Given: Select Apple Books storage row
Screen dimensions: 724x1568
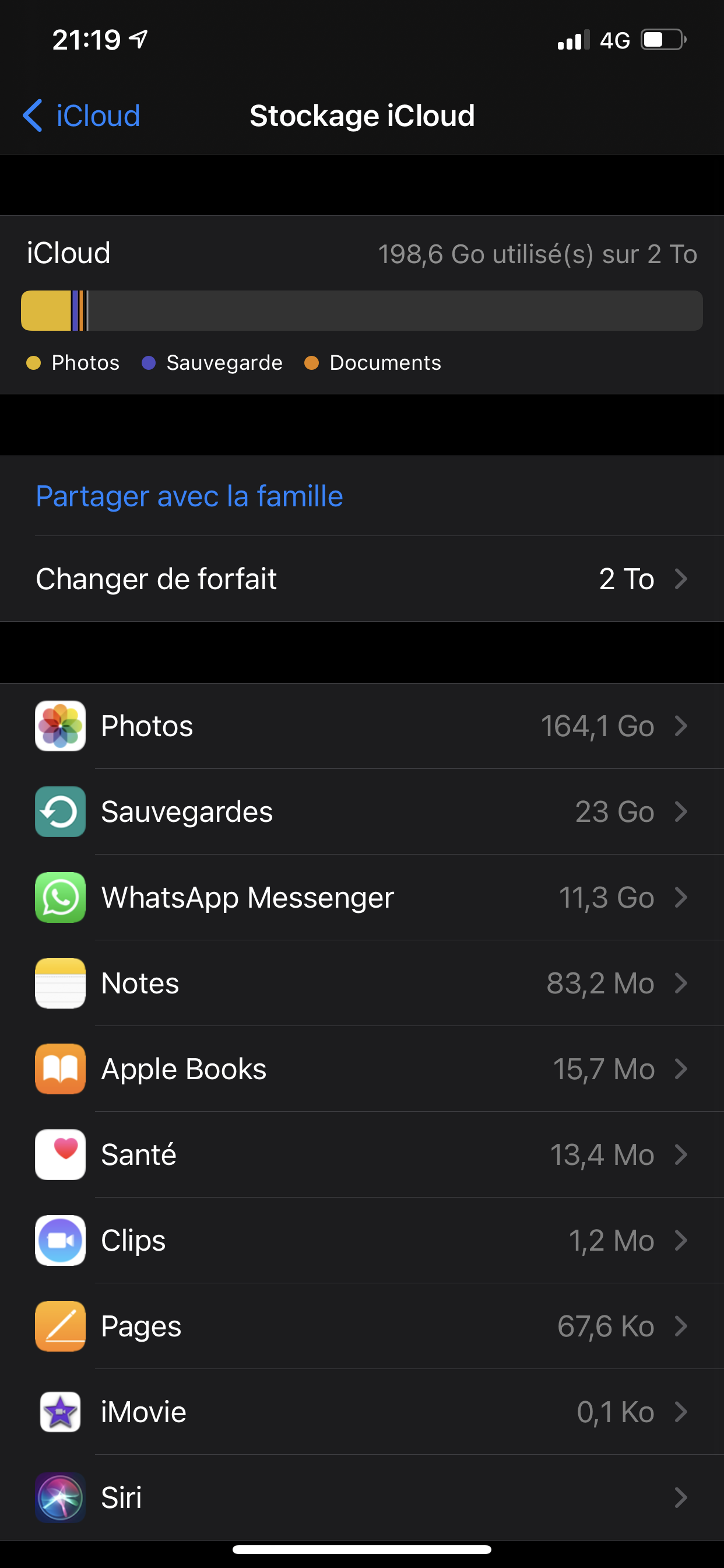Looking at the screenshot, I should click(x=361, y=1069).
